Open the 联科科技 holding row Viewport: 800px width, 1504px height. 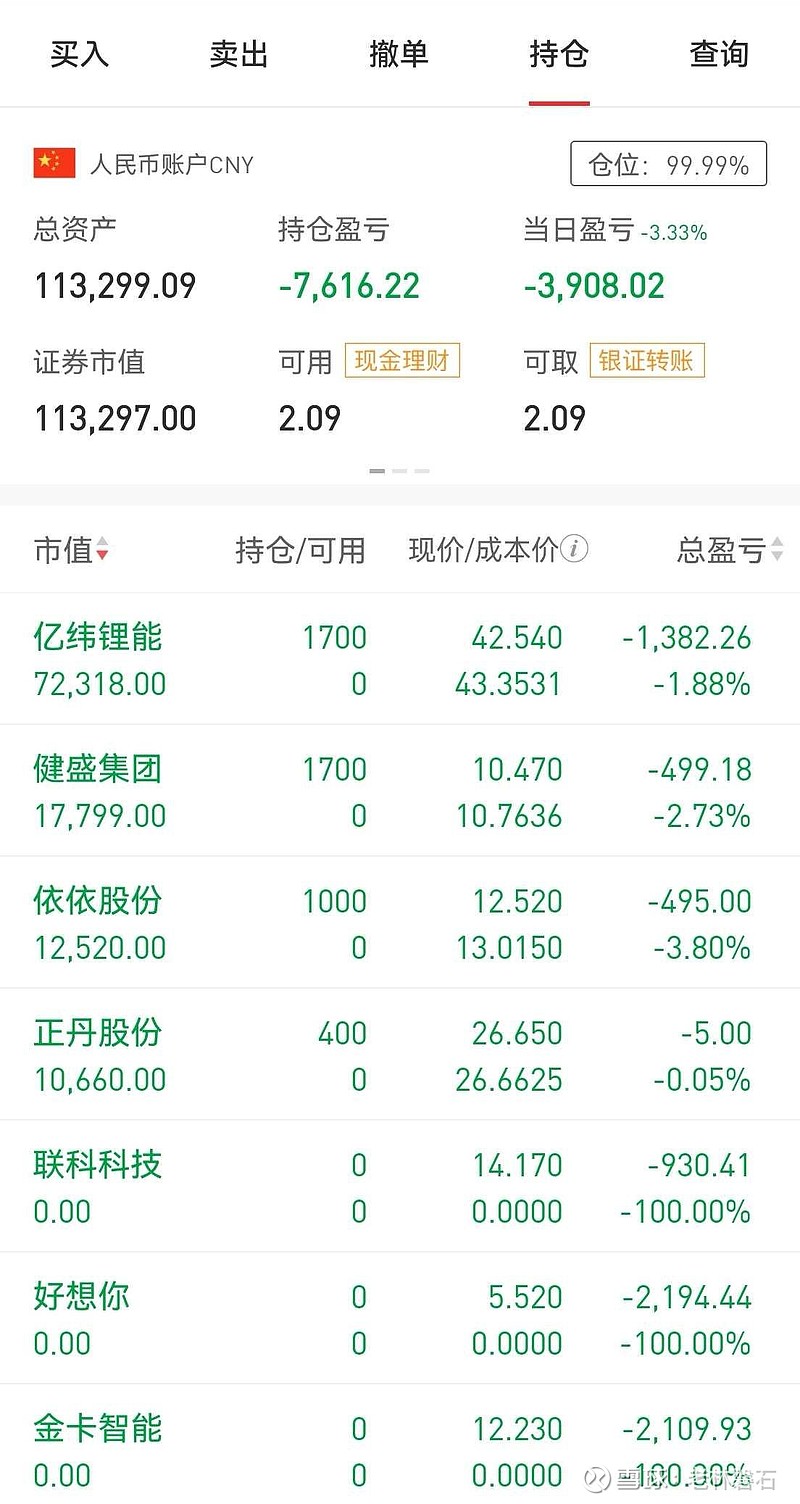[x=400, y=1187]
